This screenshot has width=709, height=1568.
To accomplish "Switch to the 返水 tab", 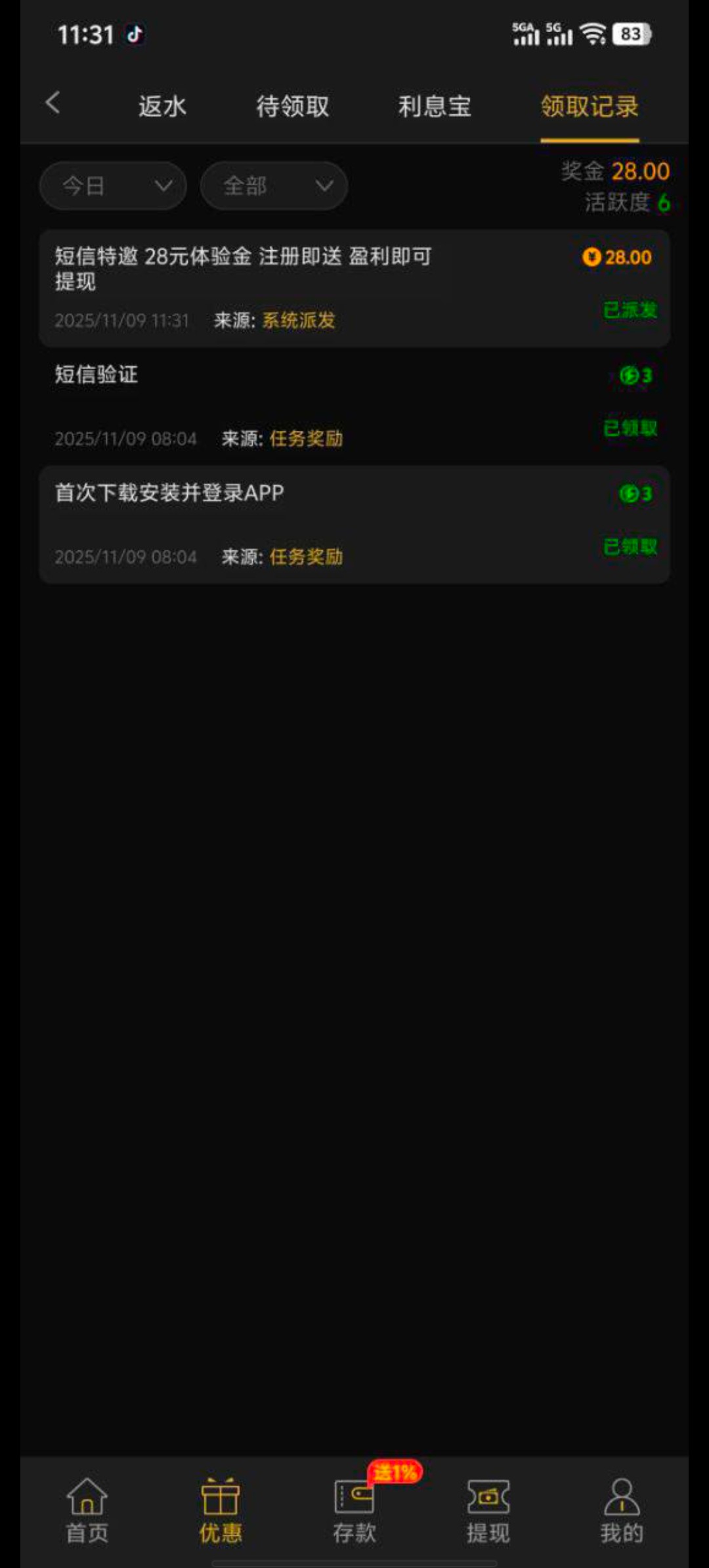I will point(162,106).
